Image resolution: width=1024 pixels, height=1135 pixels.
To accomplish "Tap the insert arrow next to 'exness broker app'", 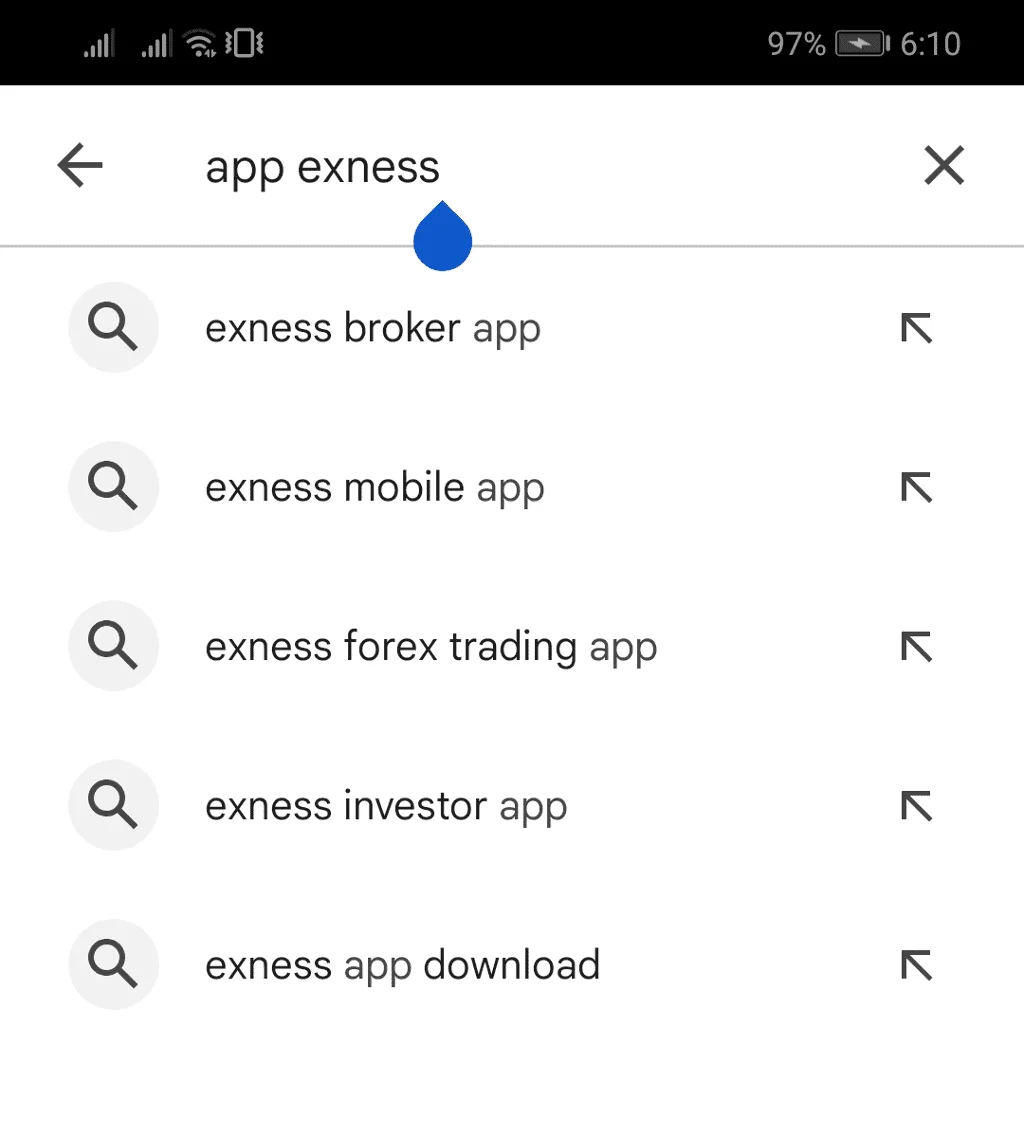I will tap(916, 327).
